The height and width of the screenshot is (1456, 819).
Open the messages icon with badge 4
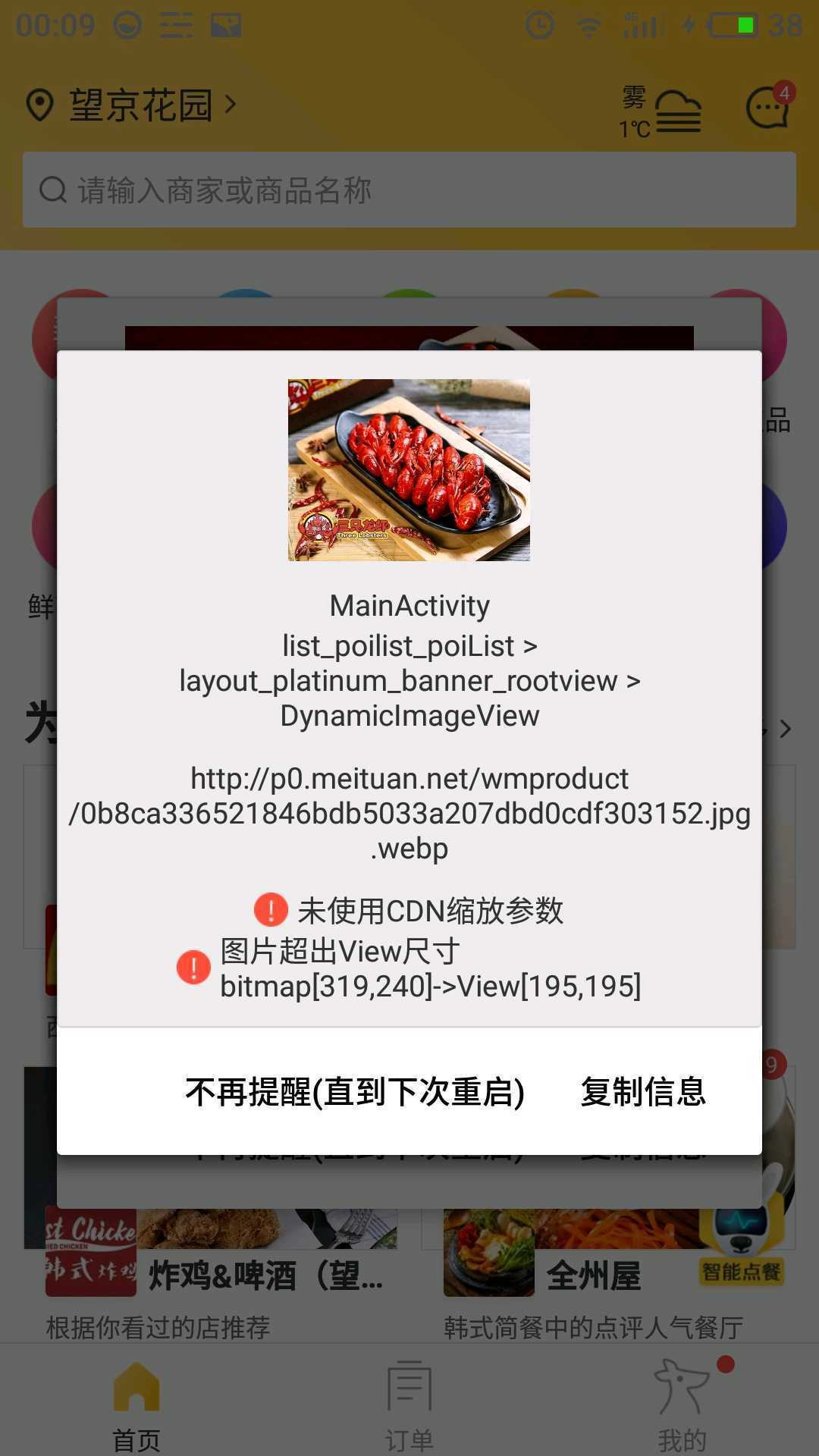pyautogui.click(x=767, y=106)
